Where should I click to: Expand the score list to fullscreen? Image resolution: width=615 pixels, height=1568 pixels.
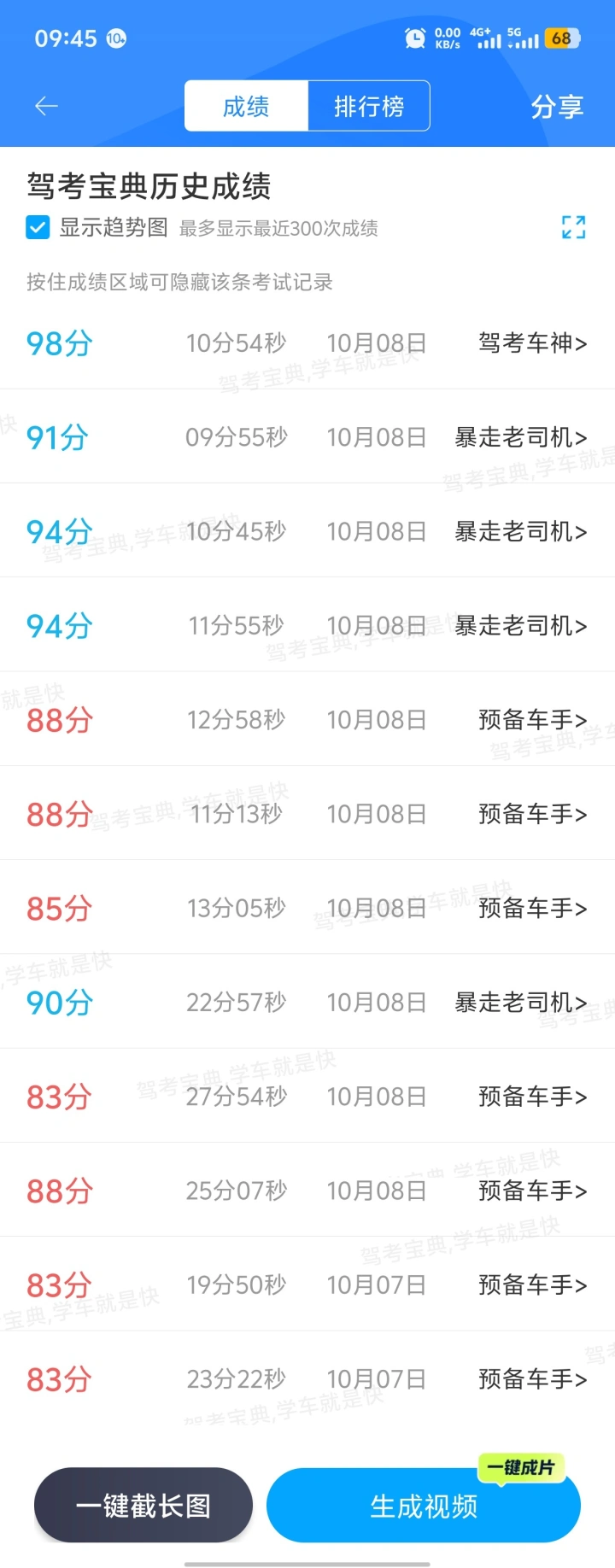click(573, 227)
